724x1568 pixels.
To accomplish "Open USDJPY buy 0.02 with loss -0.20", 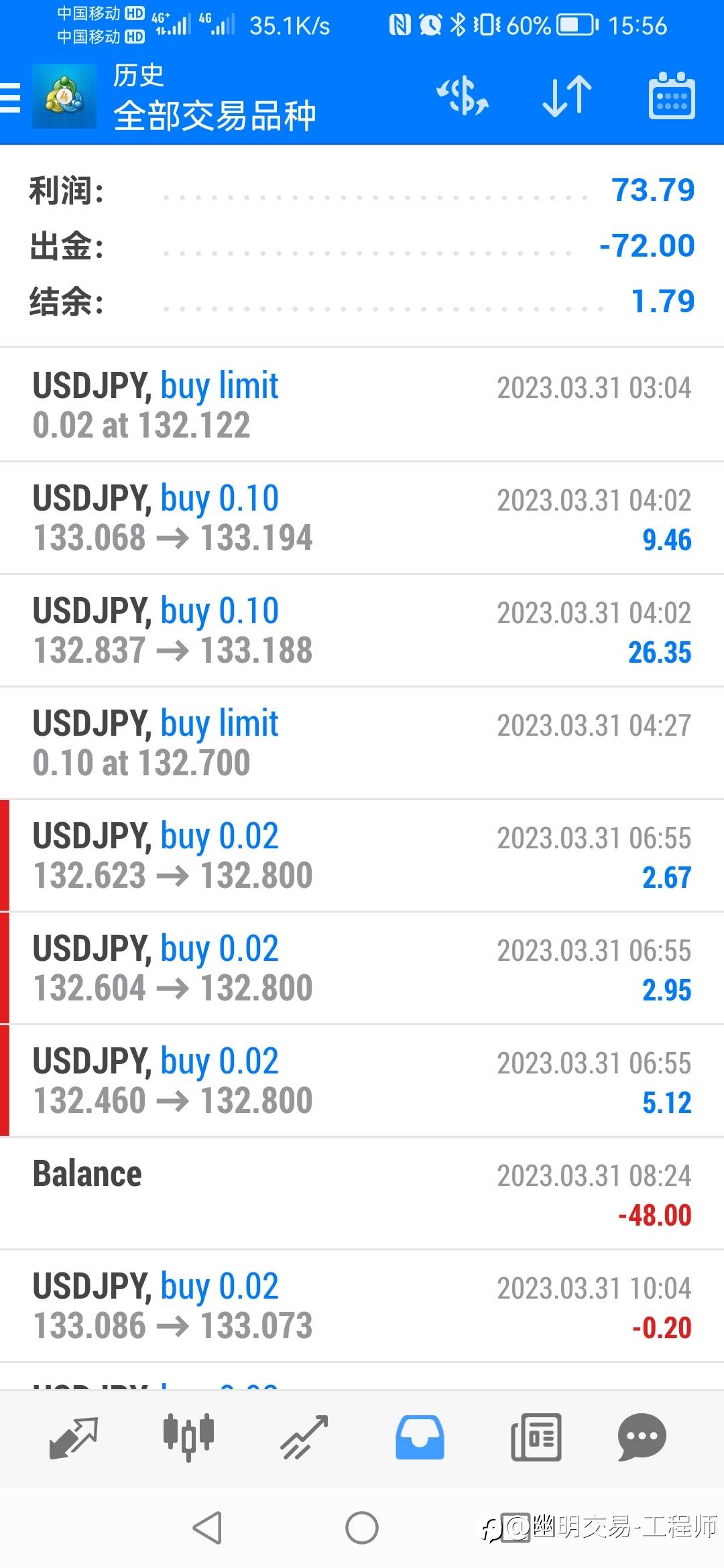I will click(x=362, y=1305).
